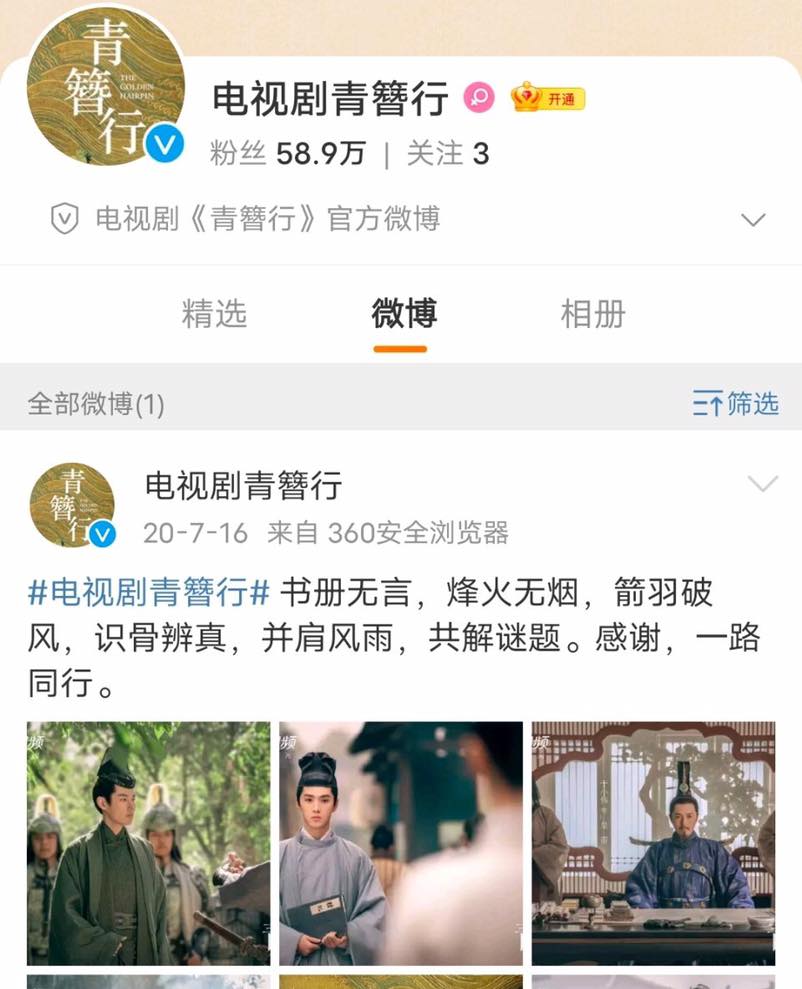Switch to the 相册 tab
Image resolution: width=802 pixels, height=989 pixels.
592,314
